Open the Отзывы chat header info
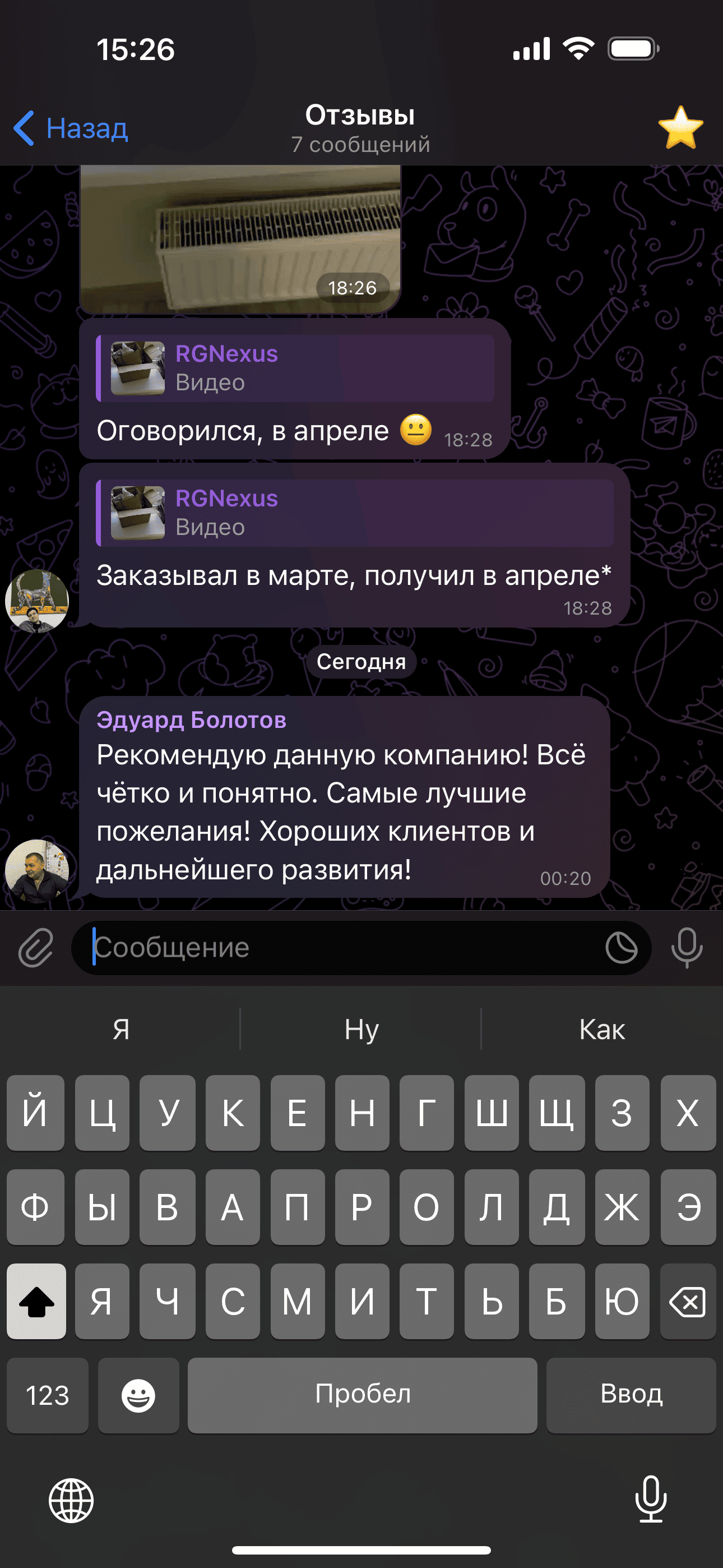Screen dimensions: 723x1568 point(360,128)
